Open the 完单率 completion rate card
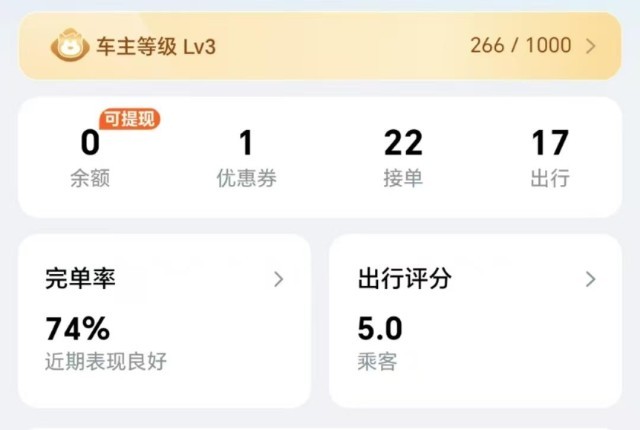Image resolution: width=640 pixels, height=430 pixels. click(164, 320)
